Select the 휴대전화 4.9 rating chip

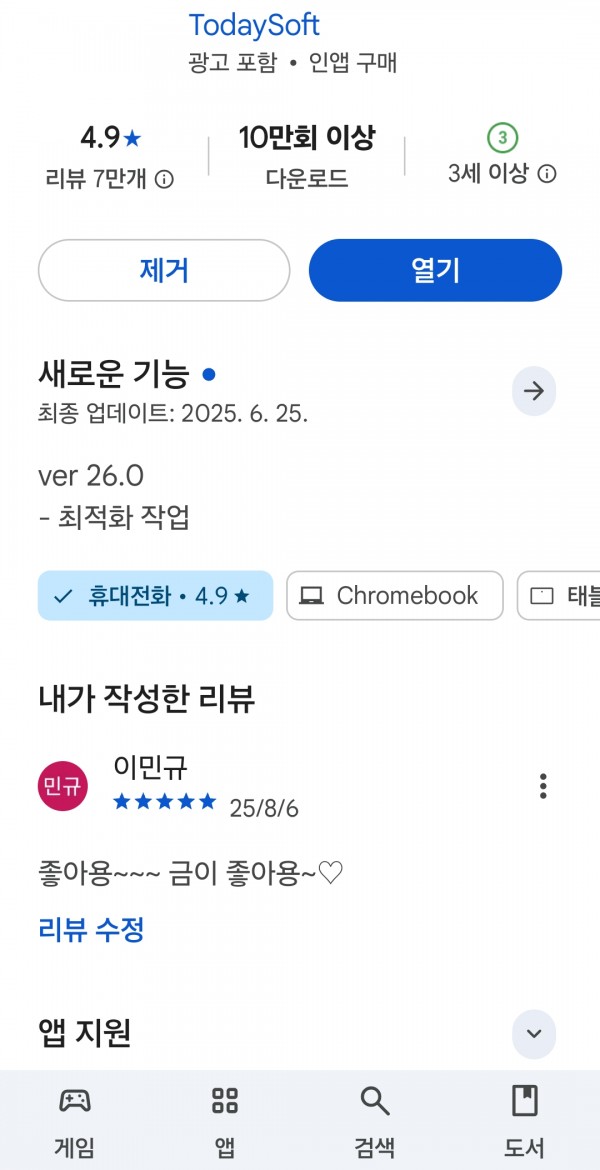pos(155,595)
